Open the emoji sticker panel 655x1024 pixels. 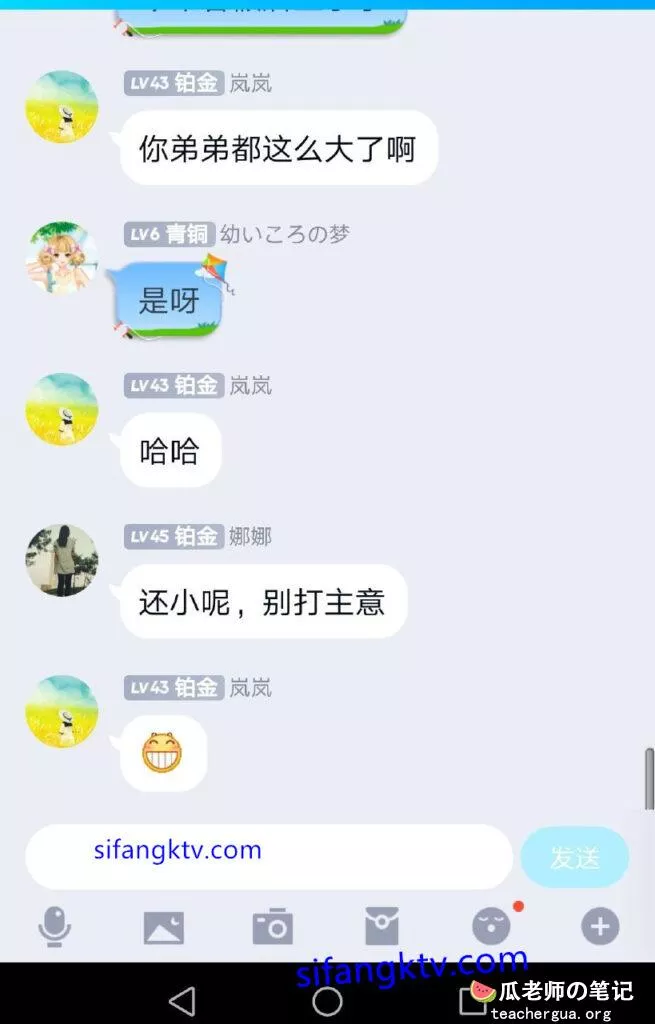(491, 927)
